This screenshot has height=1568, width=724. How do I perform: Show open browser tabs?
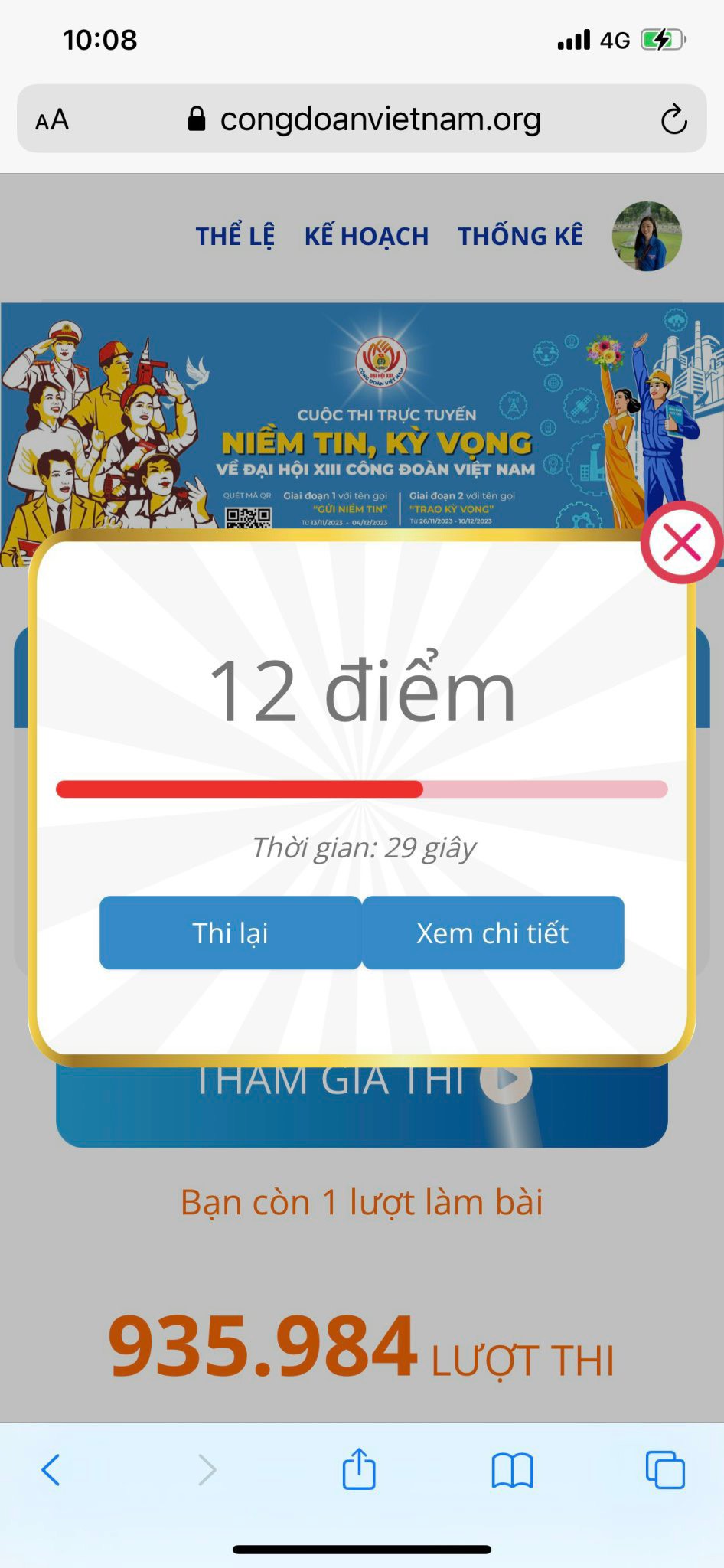665,1470
